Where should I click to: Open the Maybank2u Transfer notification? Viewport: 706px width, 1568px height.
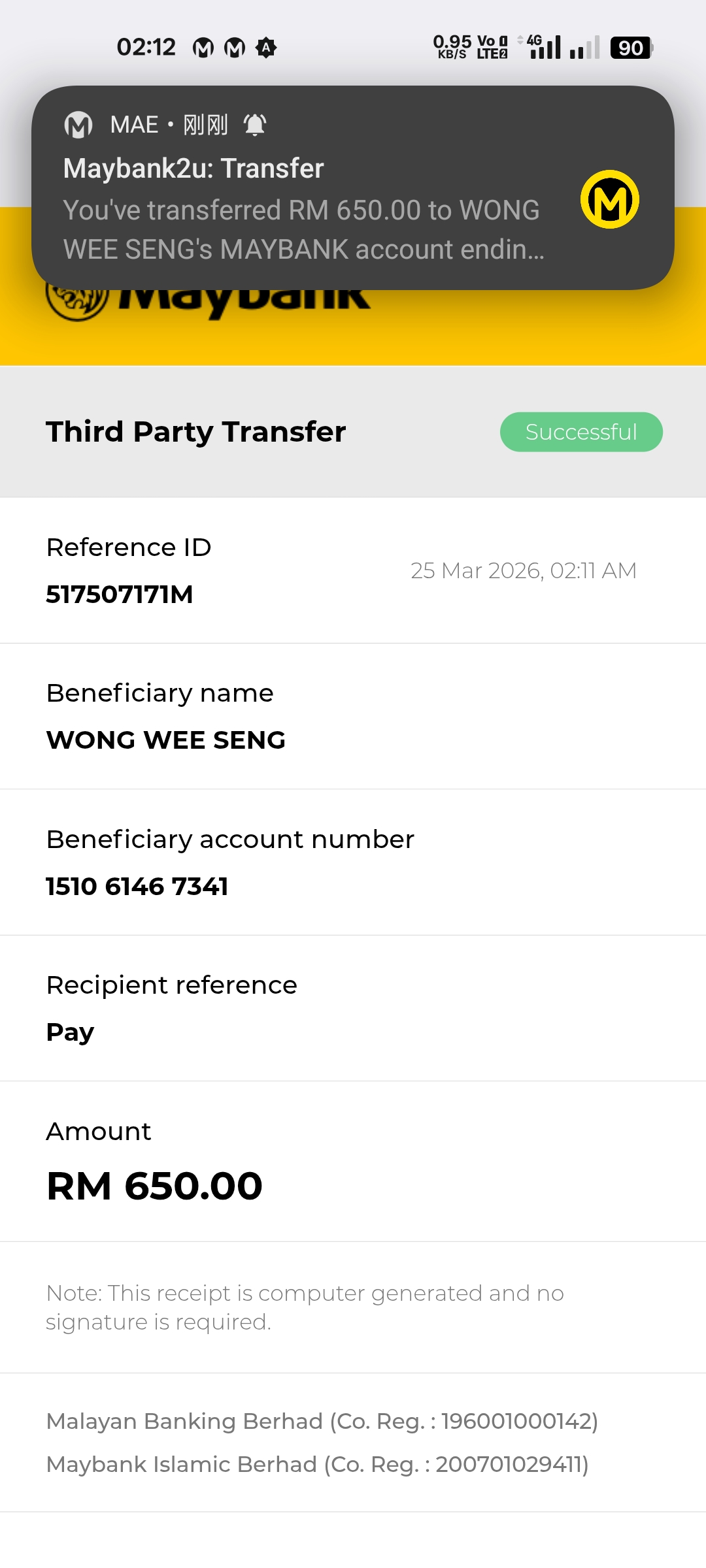[x=304, y=209]
